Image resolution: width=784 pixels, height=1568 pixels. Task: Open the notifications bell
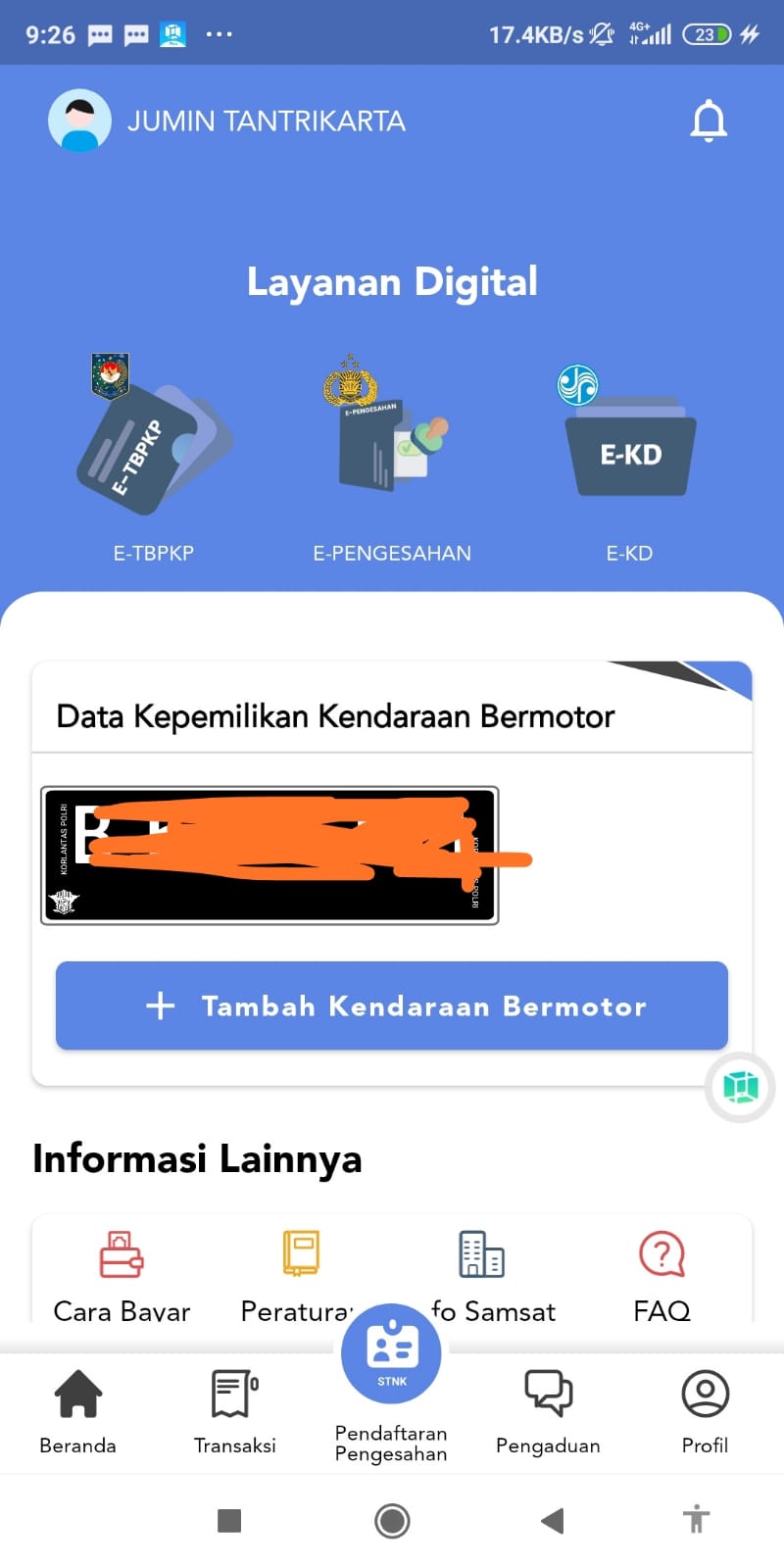[709, 122]
